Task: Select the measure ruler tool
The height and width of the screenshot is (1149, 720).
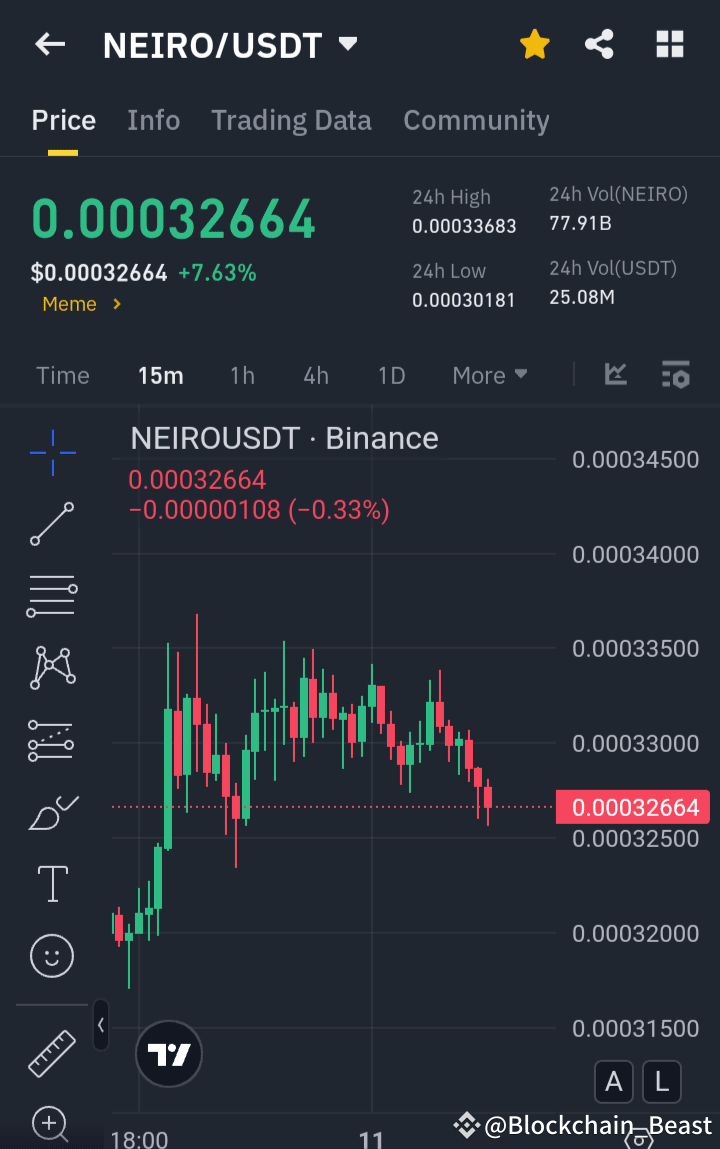Action: (x=51, y=1053)
